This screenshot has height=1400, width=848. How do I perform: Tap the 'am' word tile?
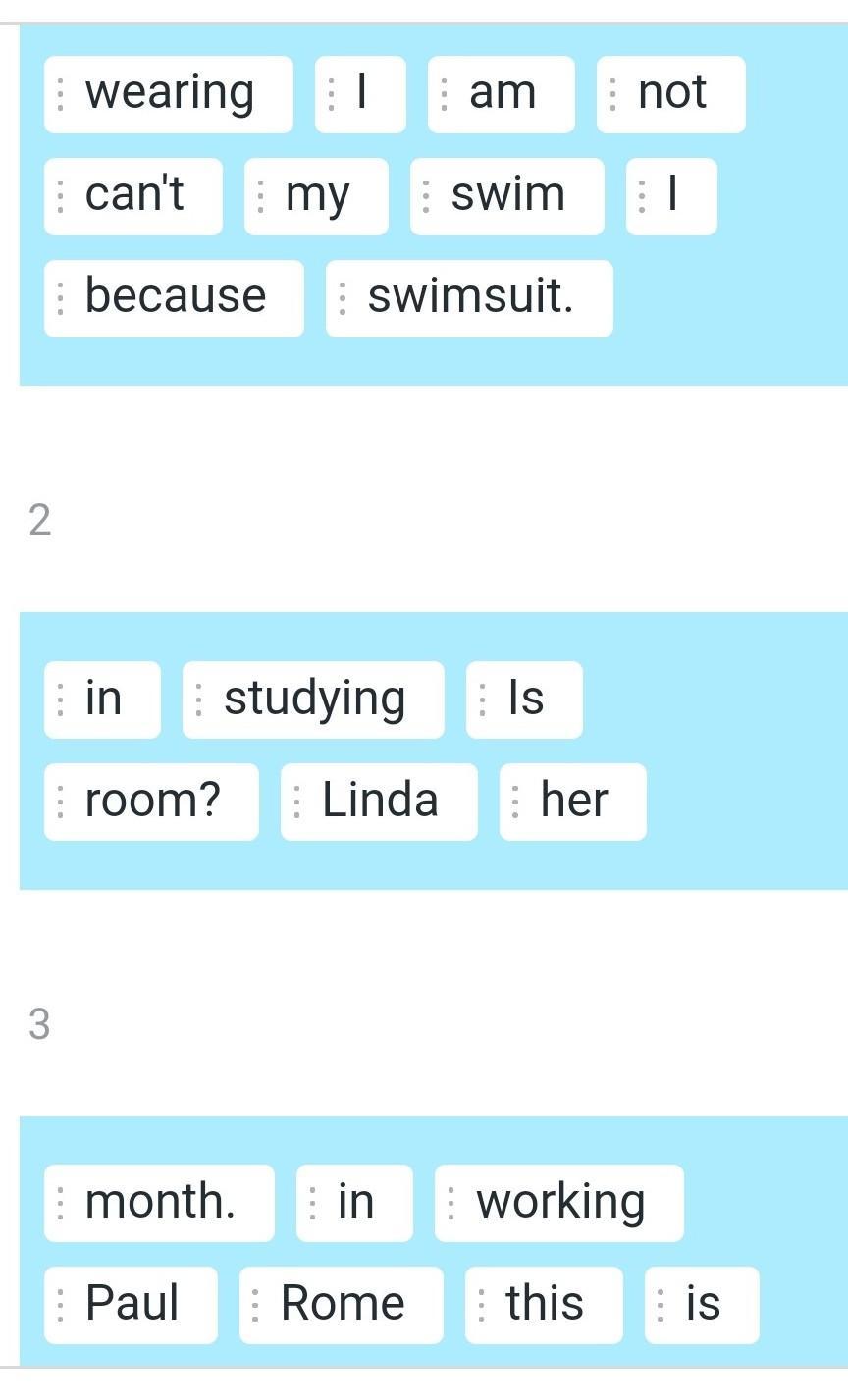coord(501,94)
